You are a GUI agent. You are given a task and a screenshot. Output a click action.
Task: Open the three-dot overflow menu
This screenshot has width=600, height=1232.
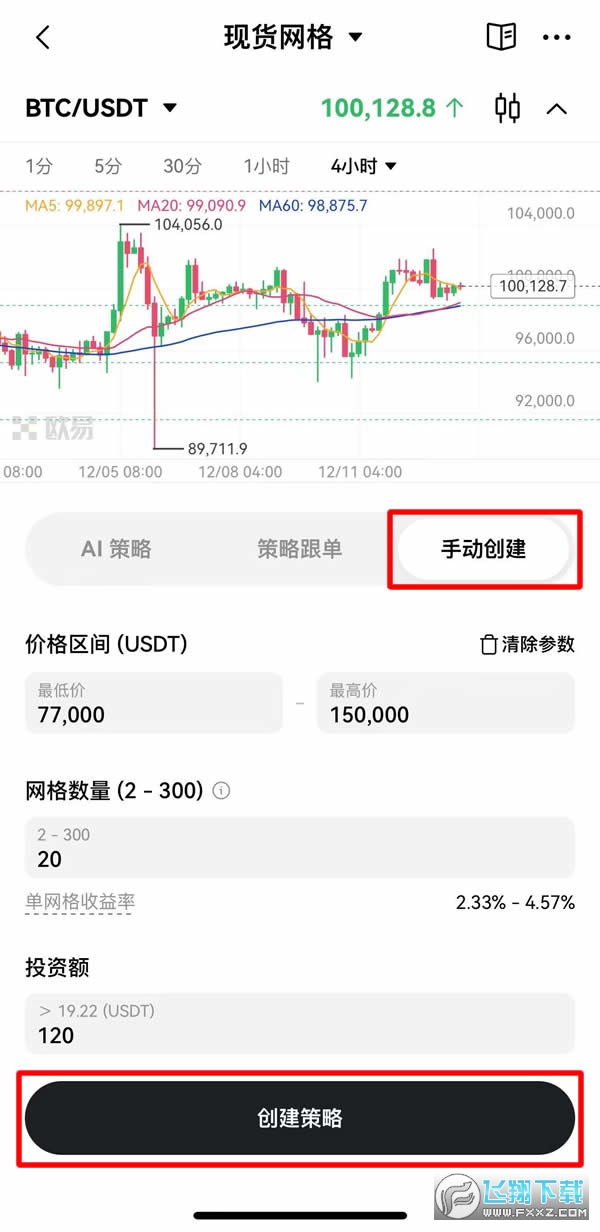click(x=556, y=38)
